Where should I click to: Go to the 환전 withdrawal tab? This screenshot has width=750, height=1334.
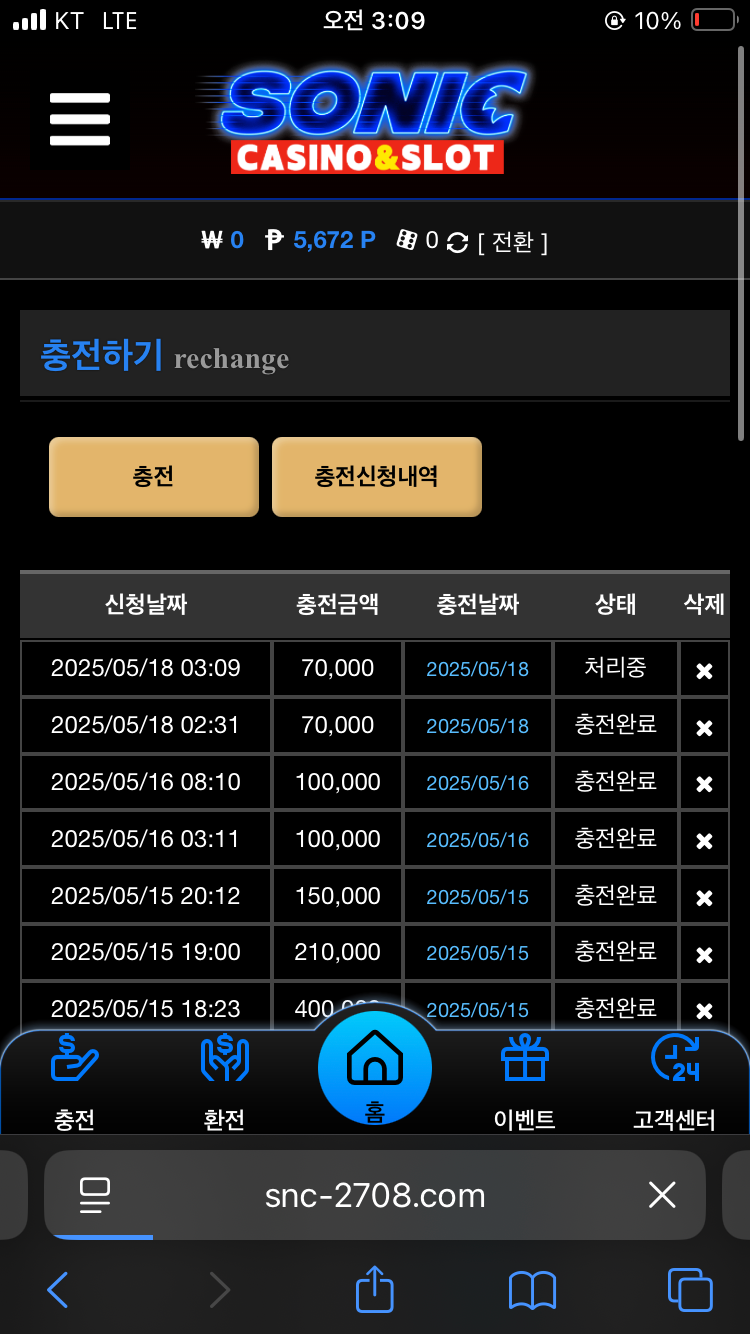[x=224, y=1083]
